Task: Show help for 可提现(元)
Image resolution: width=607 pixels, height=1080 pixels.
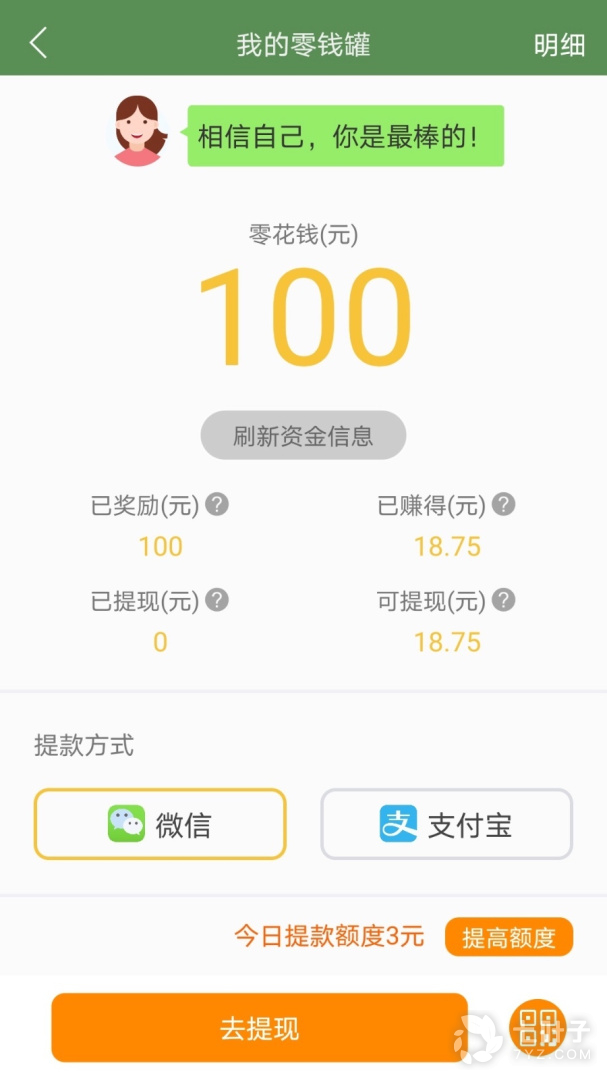Action: [503, 600]
